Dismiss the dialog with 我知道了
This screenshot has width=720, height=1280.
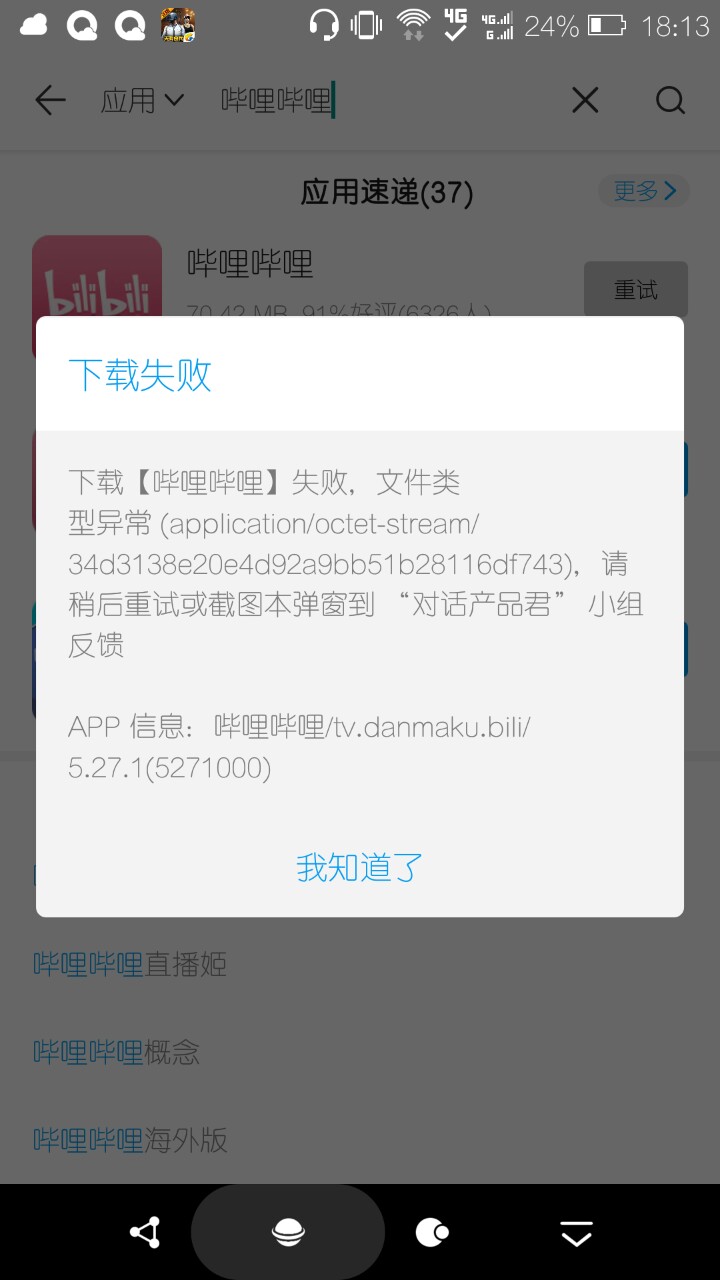point(360,866)
